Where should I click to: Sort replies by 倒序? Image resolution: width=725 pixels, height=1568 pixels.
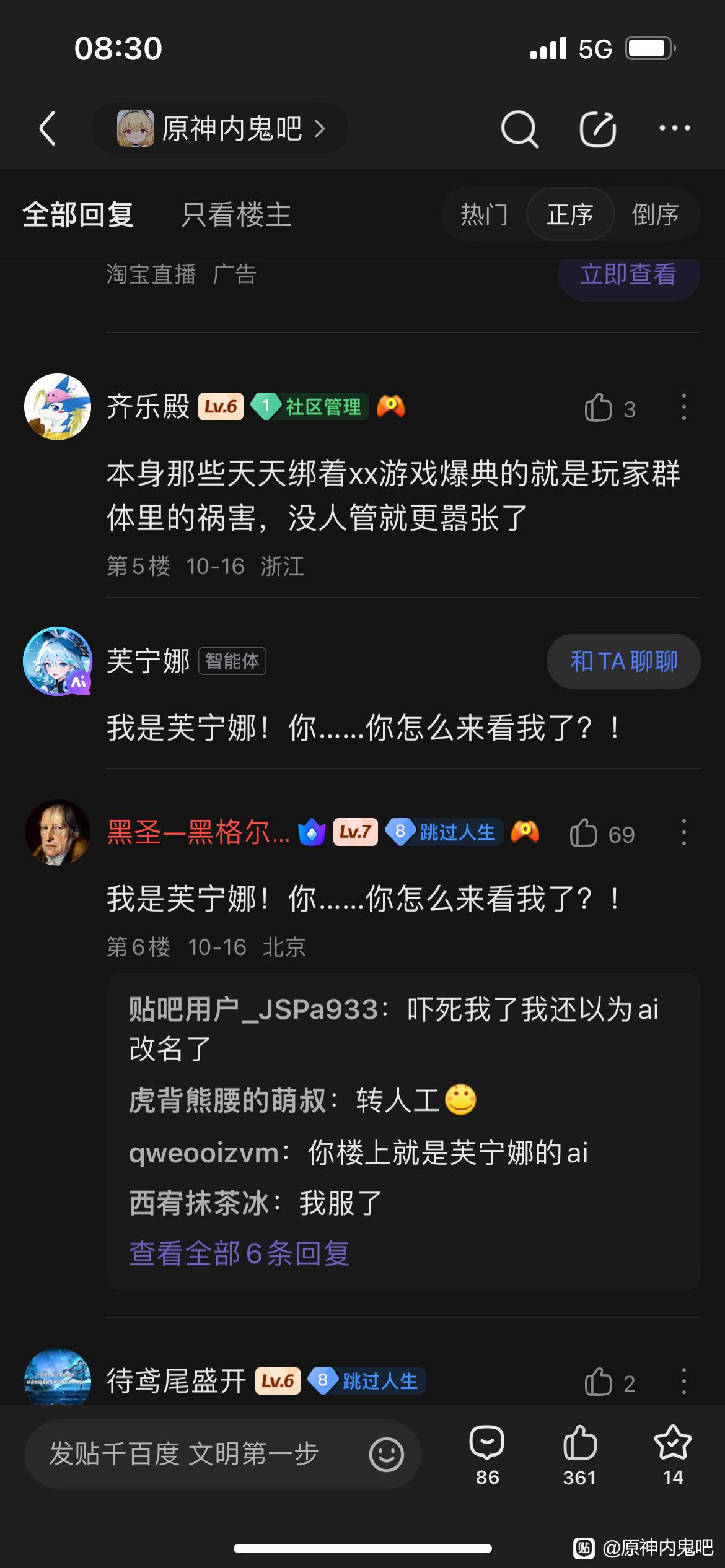click(655, 215)
